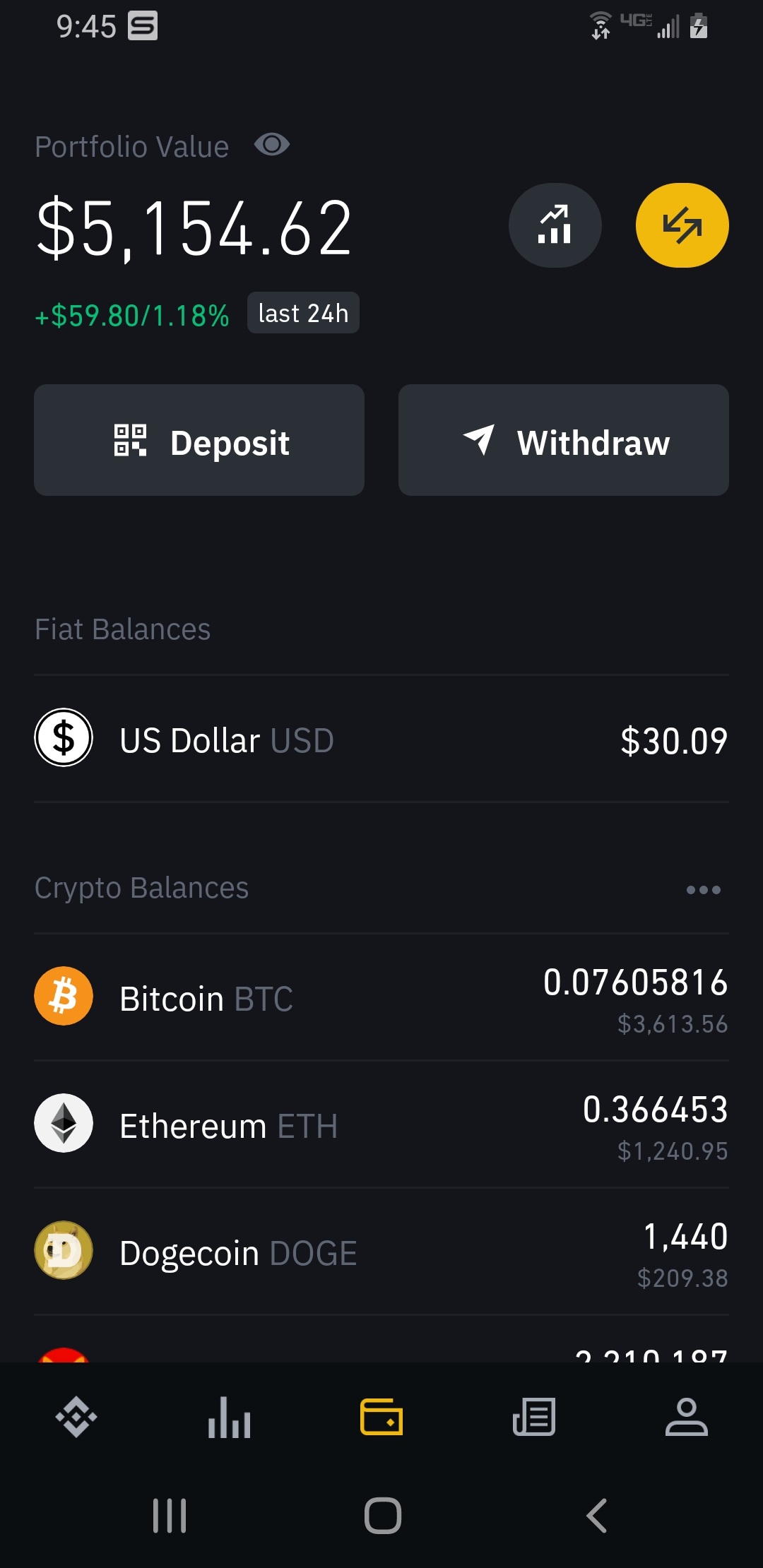Select the wallet tab
This screenshot has height=1568, width=763.
(x=381, y=1417)
